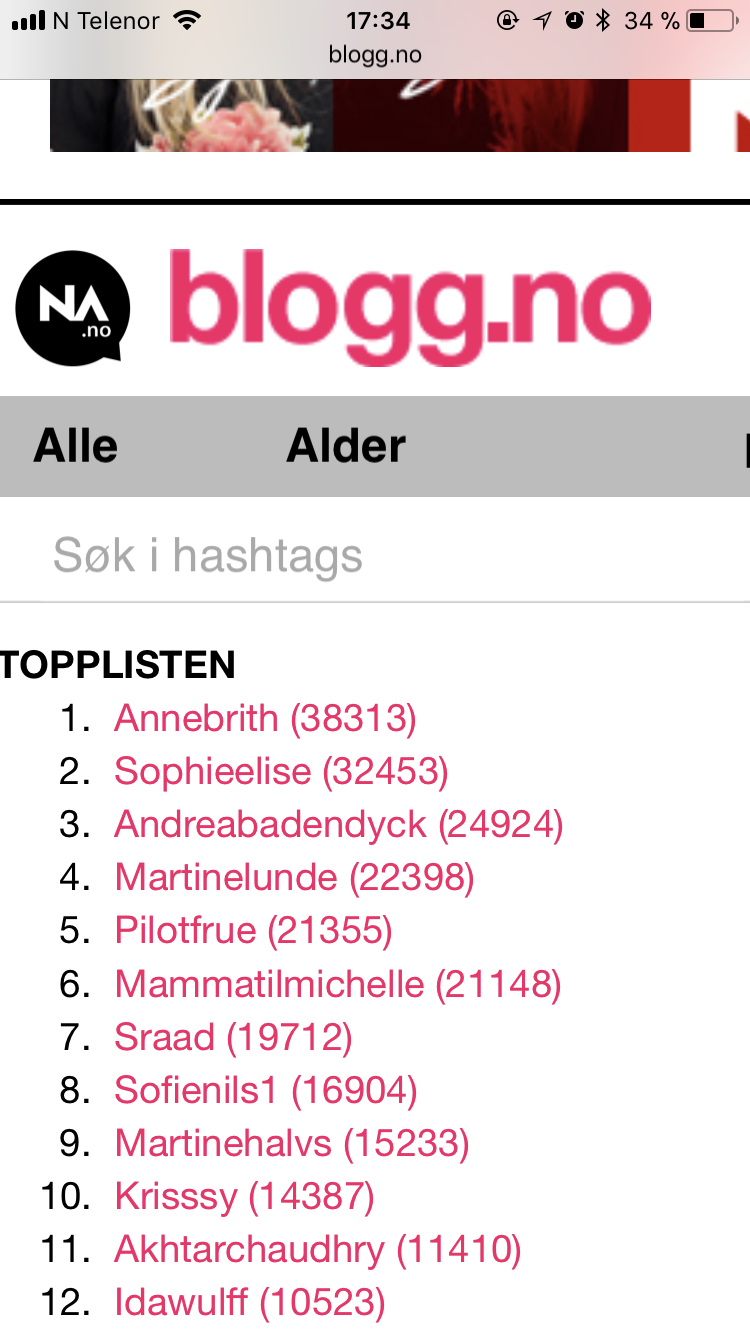Open the Sofienils1 blog
Image resolution: width=750 pixels, height=1334 pixels.
click(x=266, y=1090)
